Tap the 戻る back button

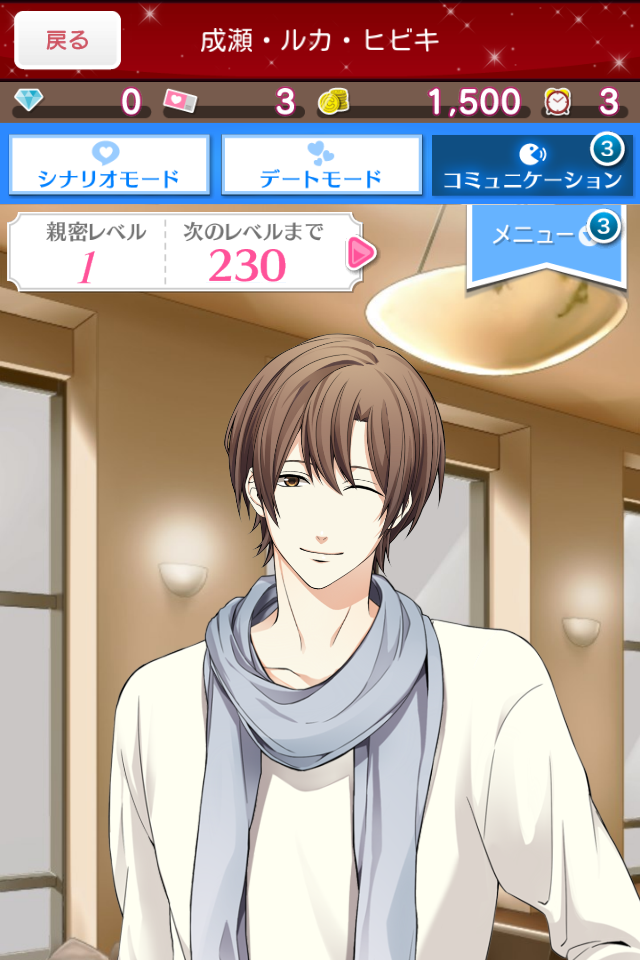click(x=68, y=40)
